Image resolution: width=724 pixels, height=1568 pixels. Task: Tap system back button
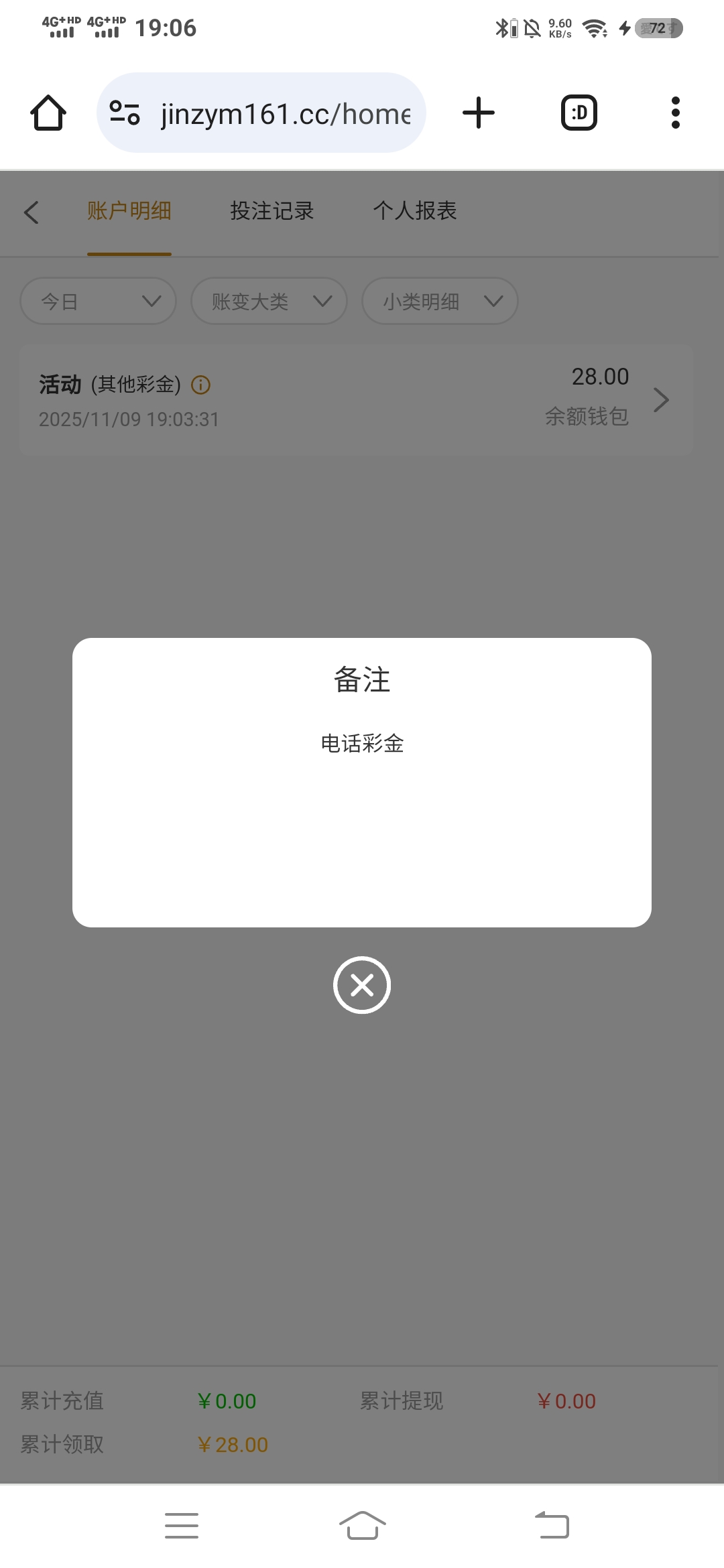[552, 1526]
